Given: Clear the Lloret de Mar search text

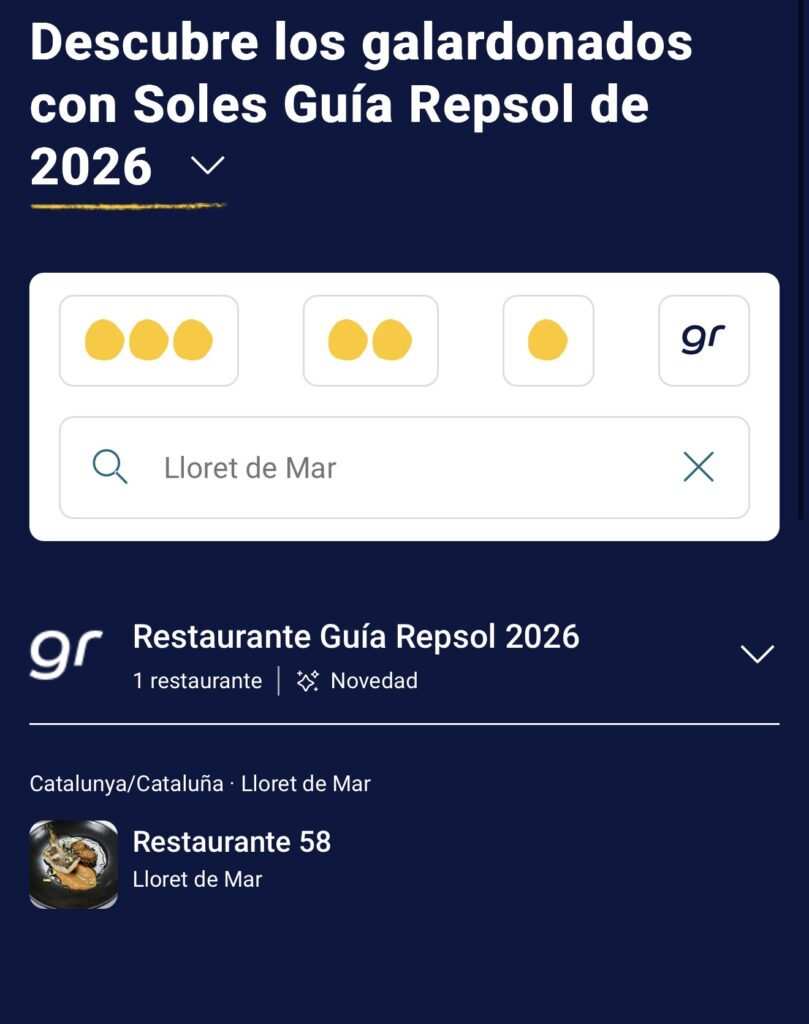Looking at the screenshot, I should (698, 467).
